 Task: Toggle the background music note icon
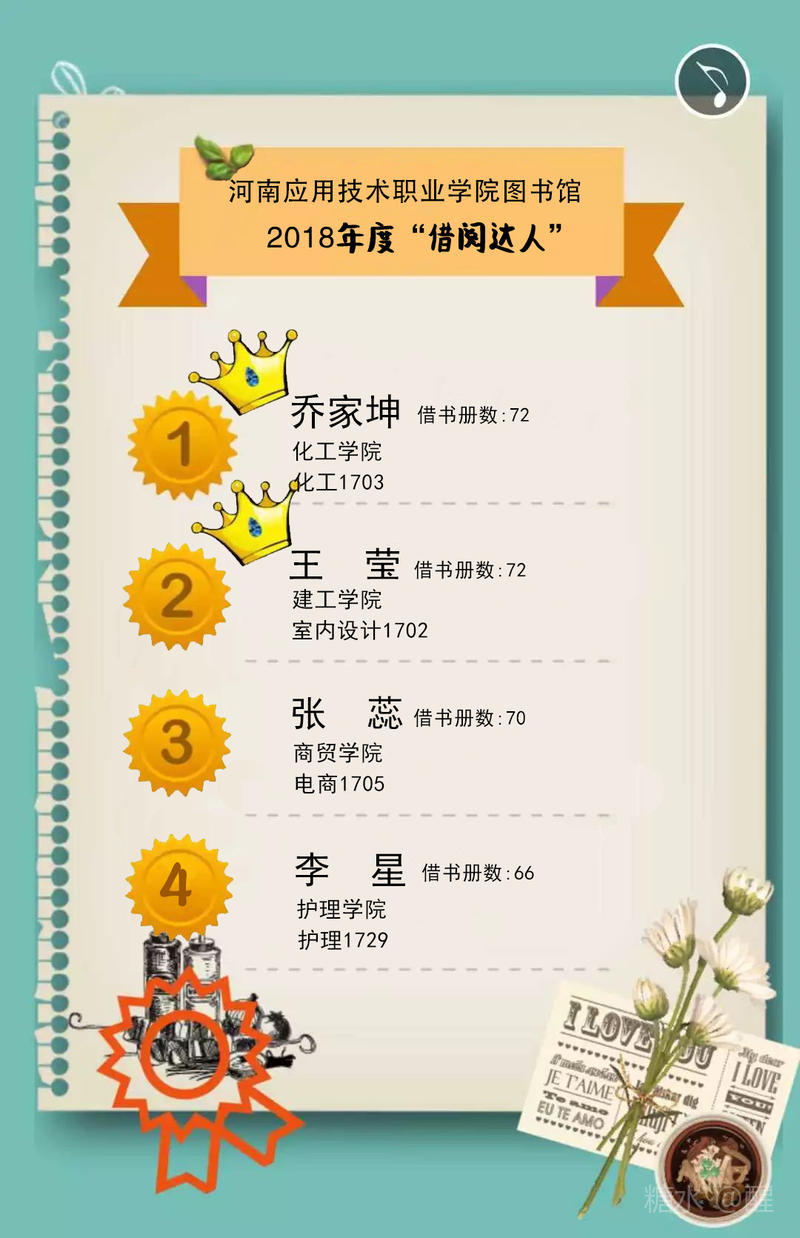(711, 82)
